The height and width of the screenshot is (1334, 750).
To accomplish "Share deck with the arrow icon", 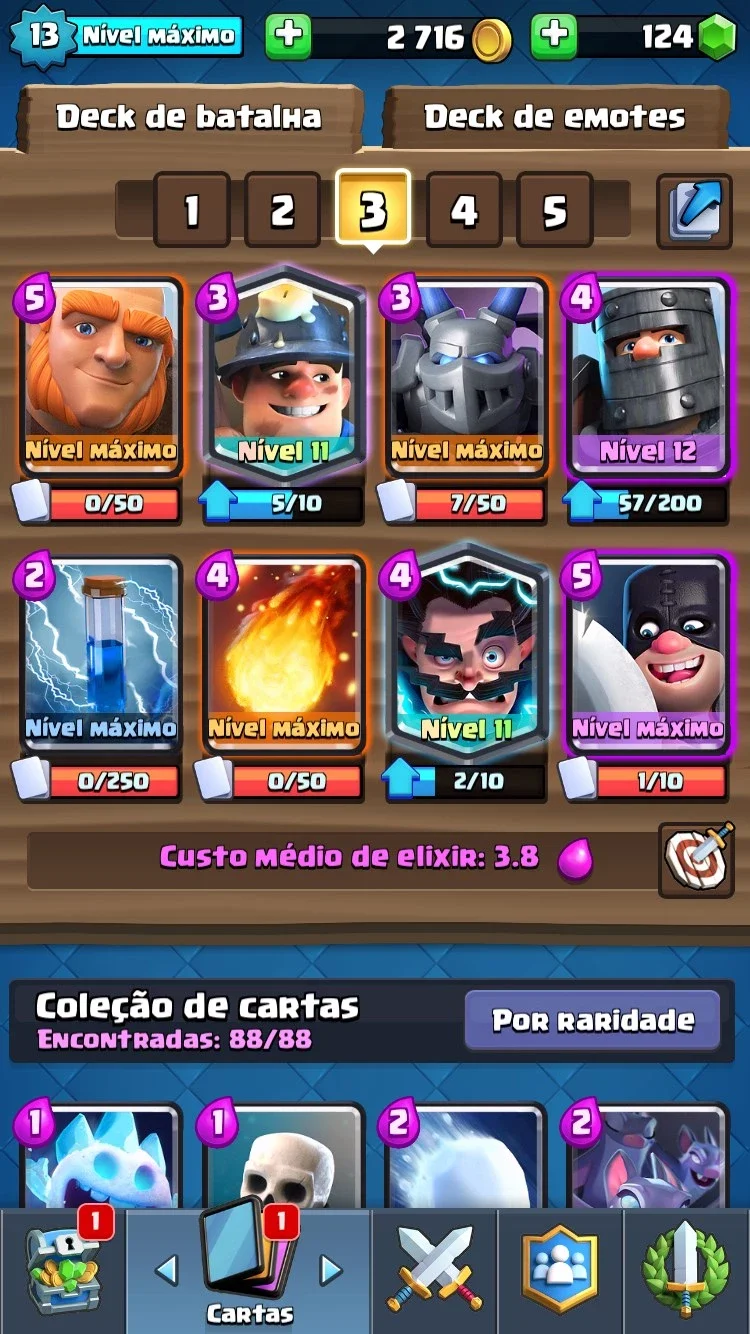I will coord(694,211).
